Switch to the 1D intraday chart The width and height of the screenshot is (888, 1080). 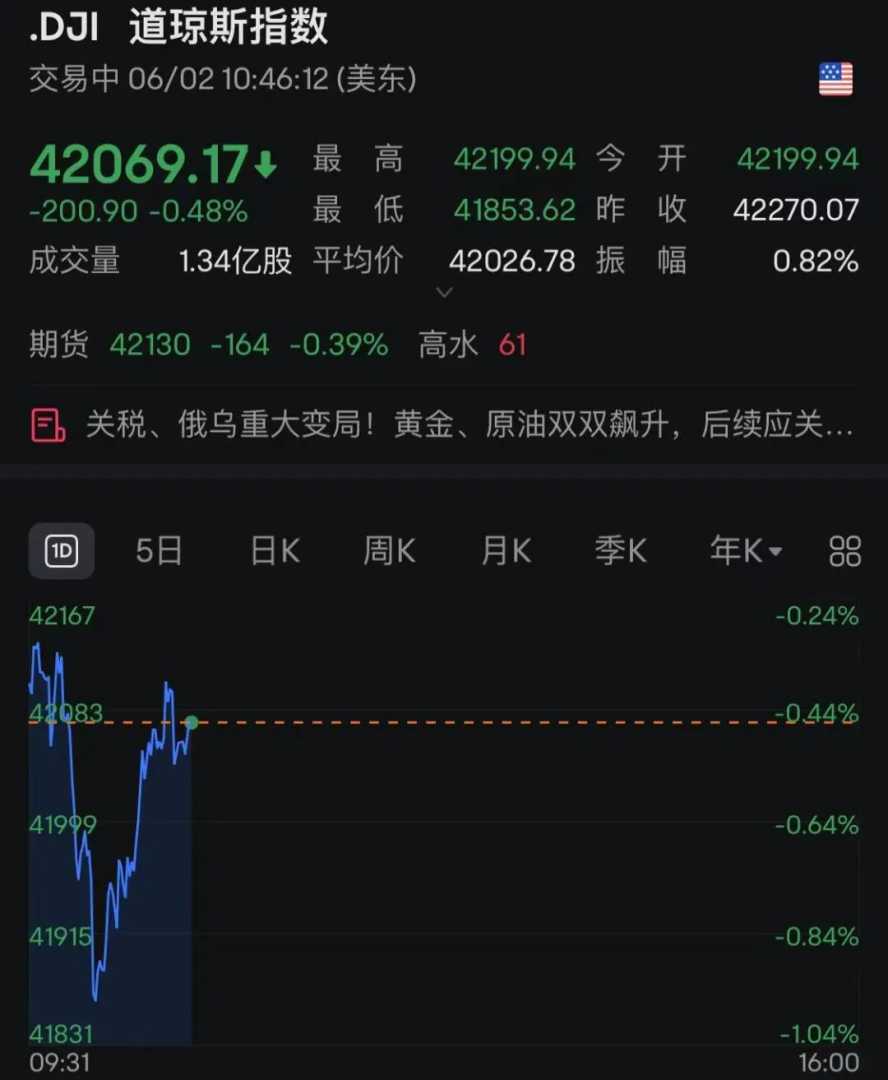click(61, 551)
